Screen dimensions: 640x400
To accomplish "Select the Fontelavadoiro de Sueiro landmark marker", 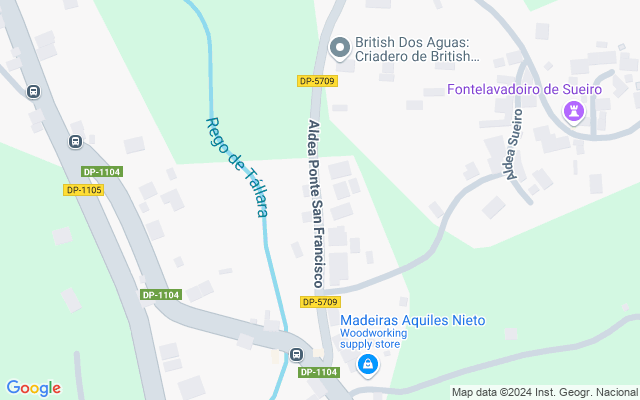I will point(574,111).
